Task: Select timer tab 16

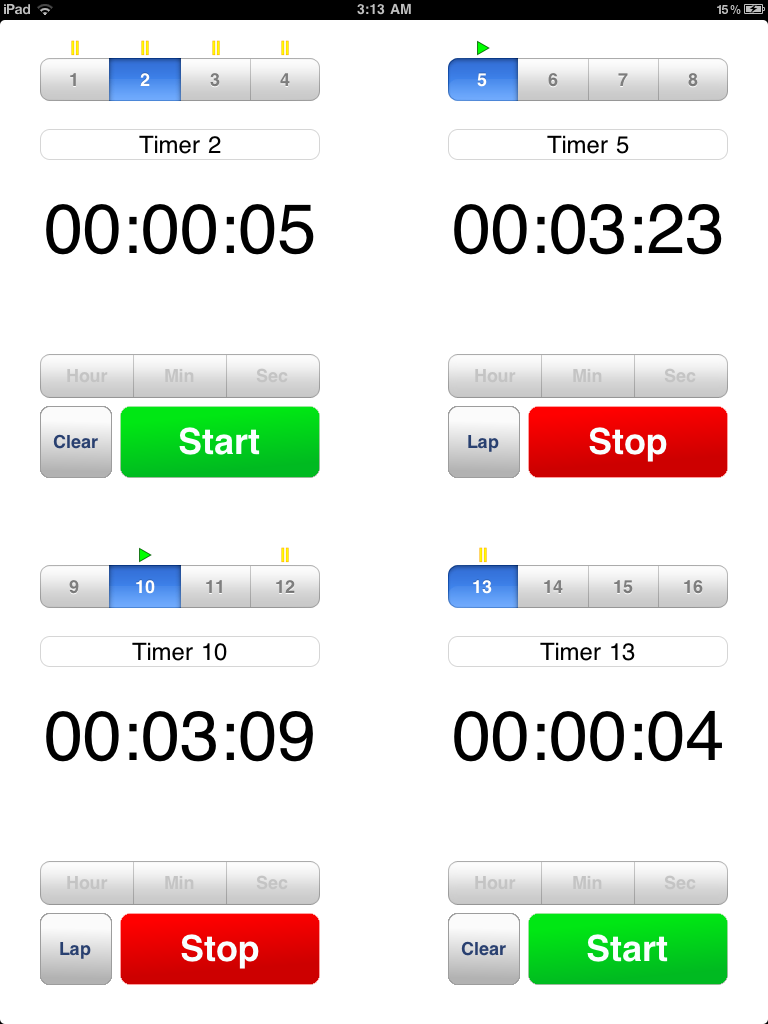Action: coord(694,587)
